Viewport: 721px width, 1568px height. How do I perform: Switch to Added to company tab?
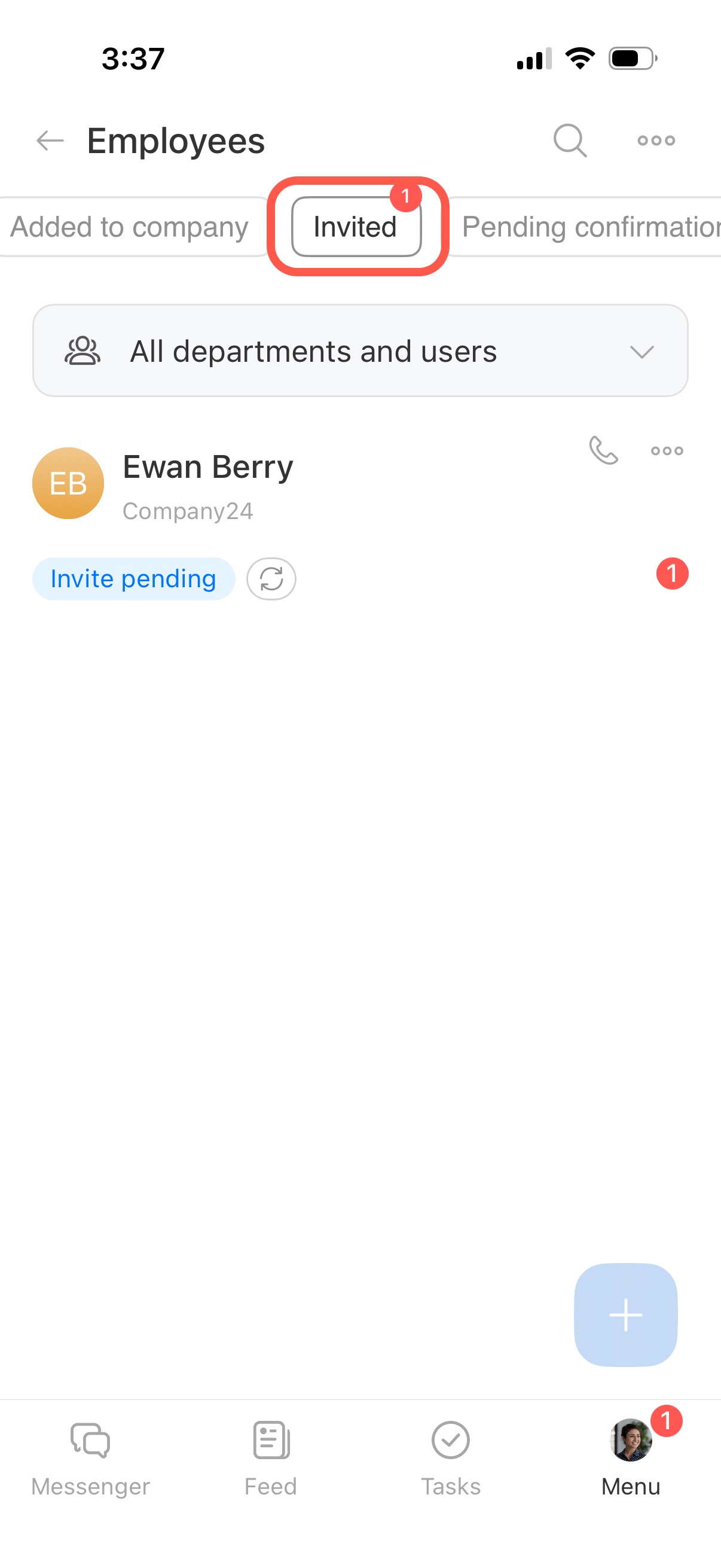point(130,227)
